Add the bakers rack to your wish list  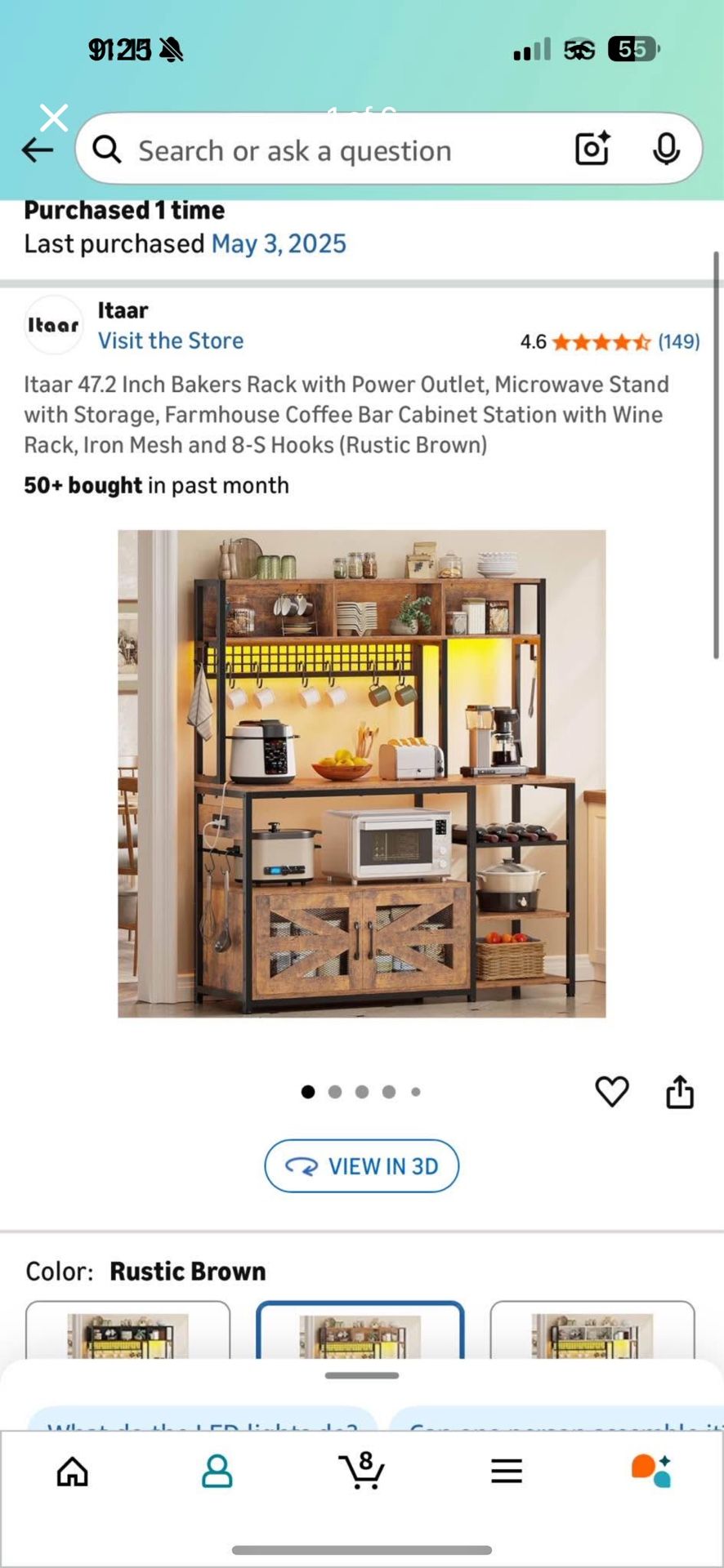pos(612,1092)
